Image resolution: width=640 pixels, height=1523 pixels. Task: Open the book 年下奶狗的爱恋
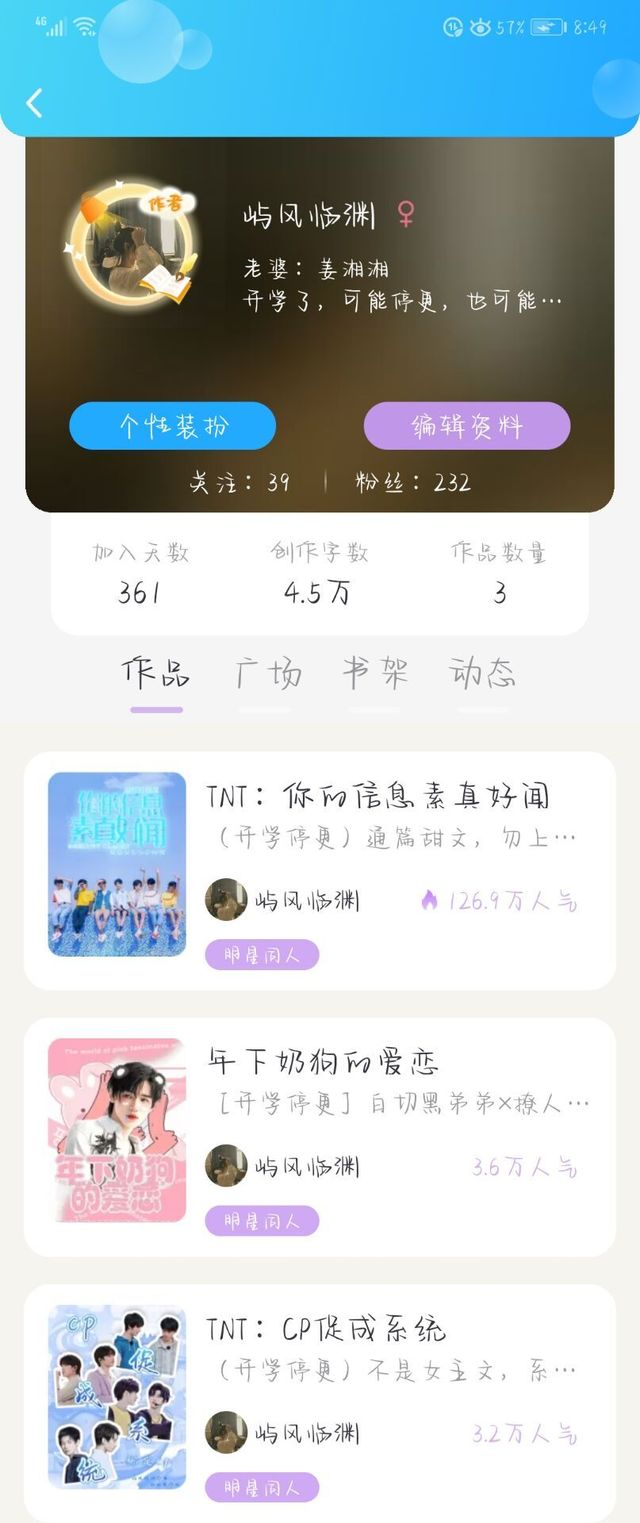[323, 1062]
